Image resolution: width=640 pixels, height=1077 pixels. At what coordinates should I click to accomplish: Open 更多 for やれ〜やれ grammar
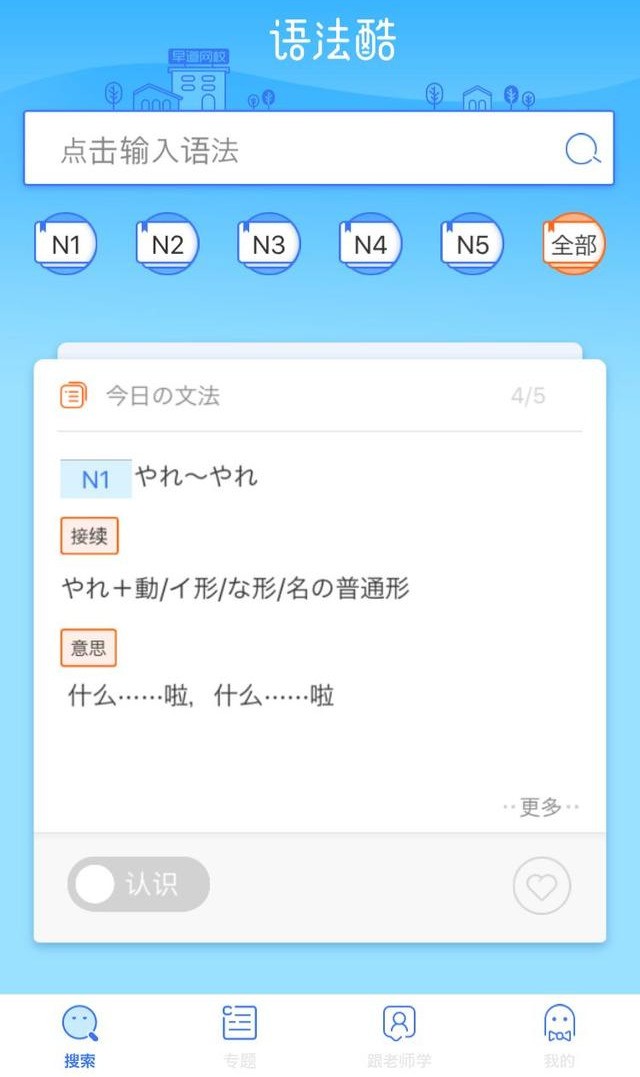point(541,807)
